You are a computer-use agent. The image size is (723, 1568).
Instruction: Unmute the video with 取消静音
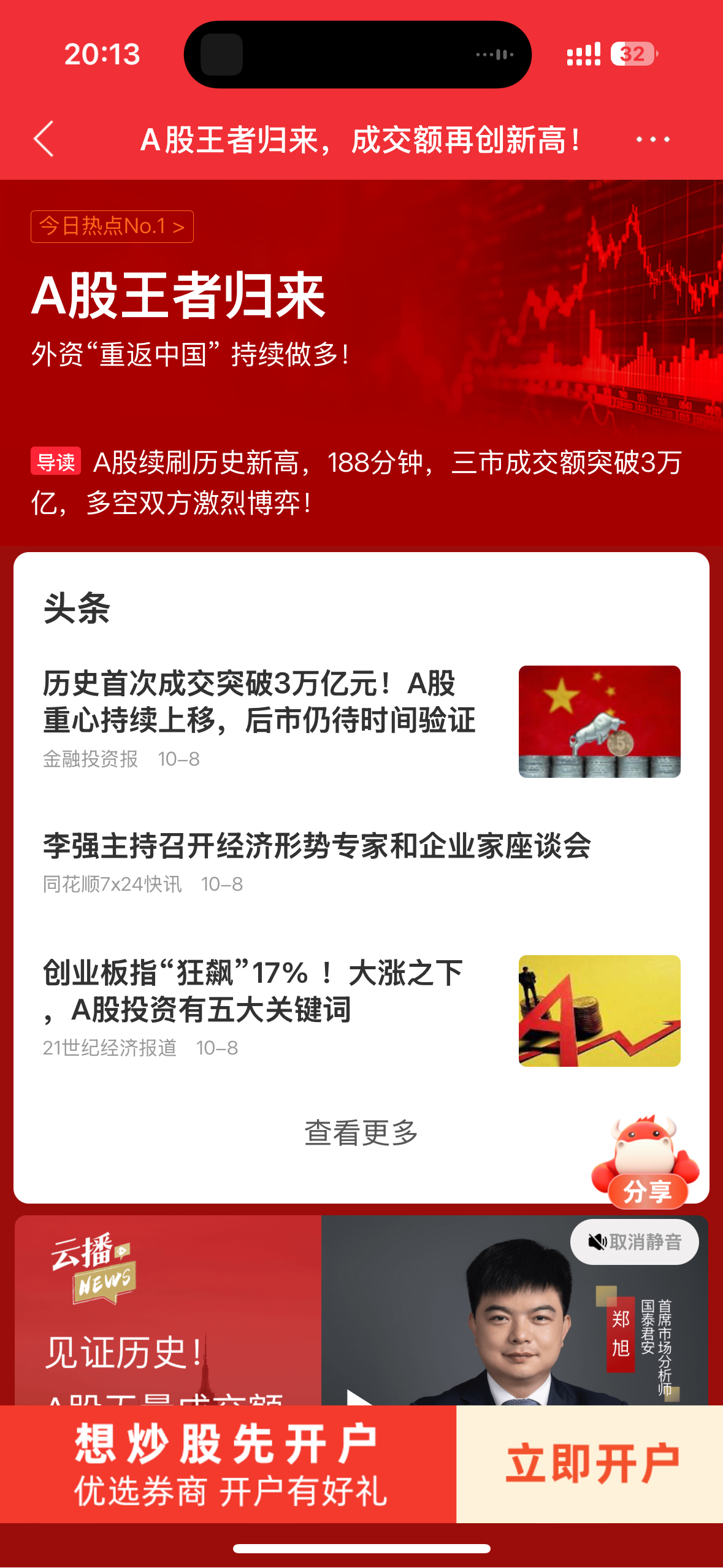coord(634,1243)
